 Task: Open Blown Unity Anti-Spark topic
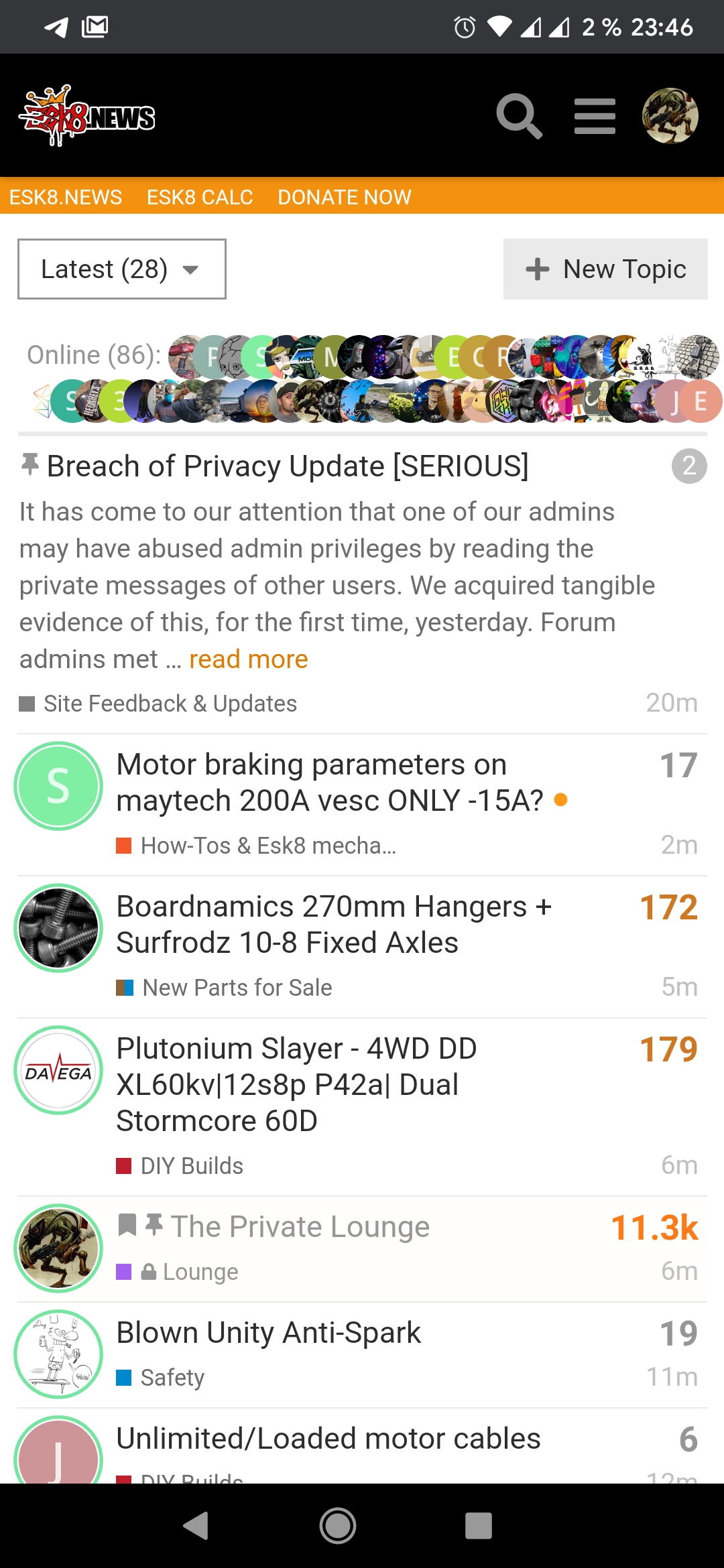tap(268, 1333)
